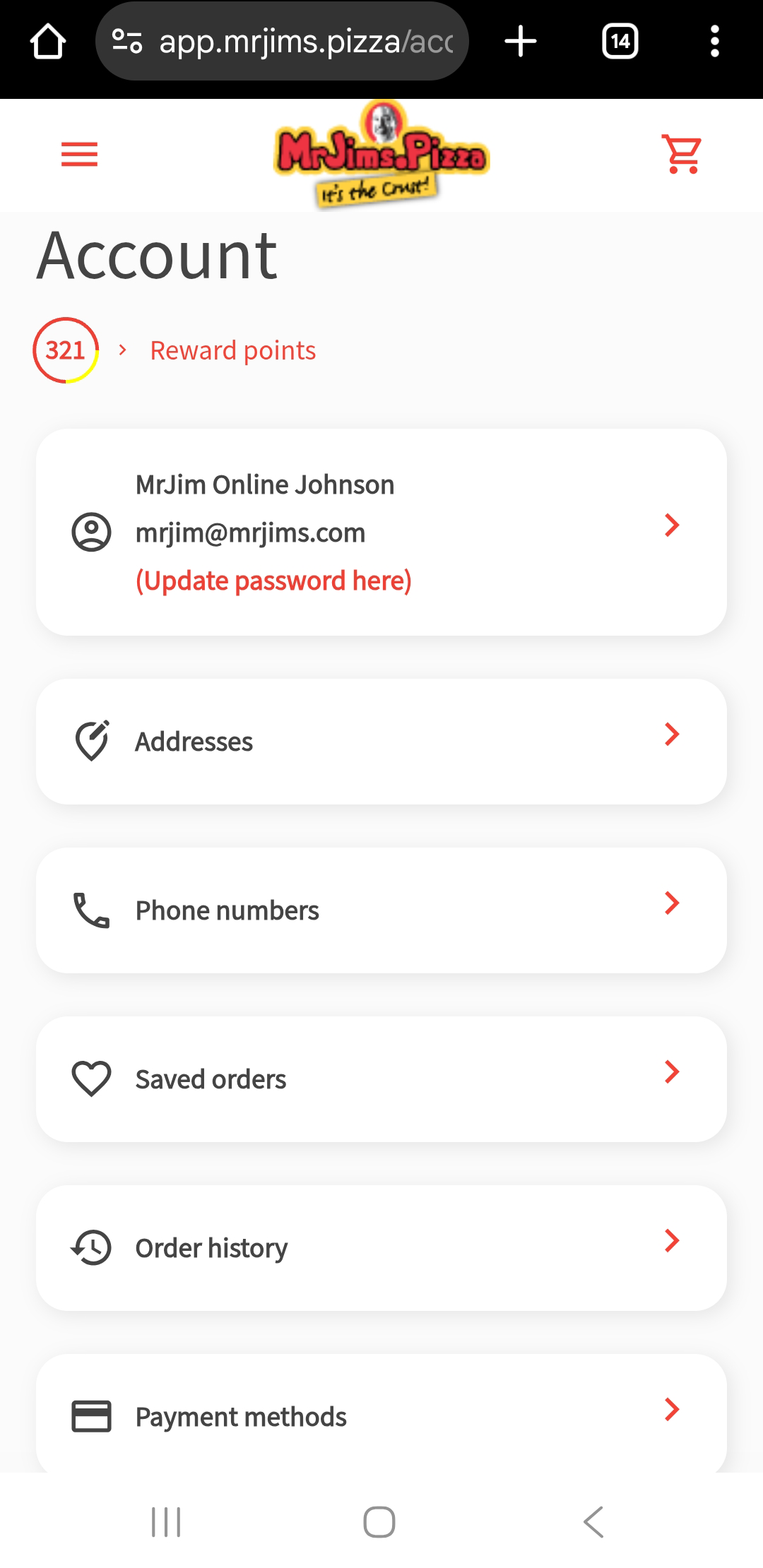Open Payment methods
763x1568 pixels.
(x=381, y=1415)
